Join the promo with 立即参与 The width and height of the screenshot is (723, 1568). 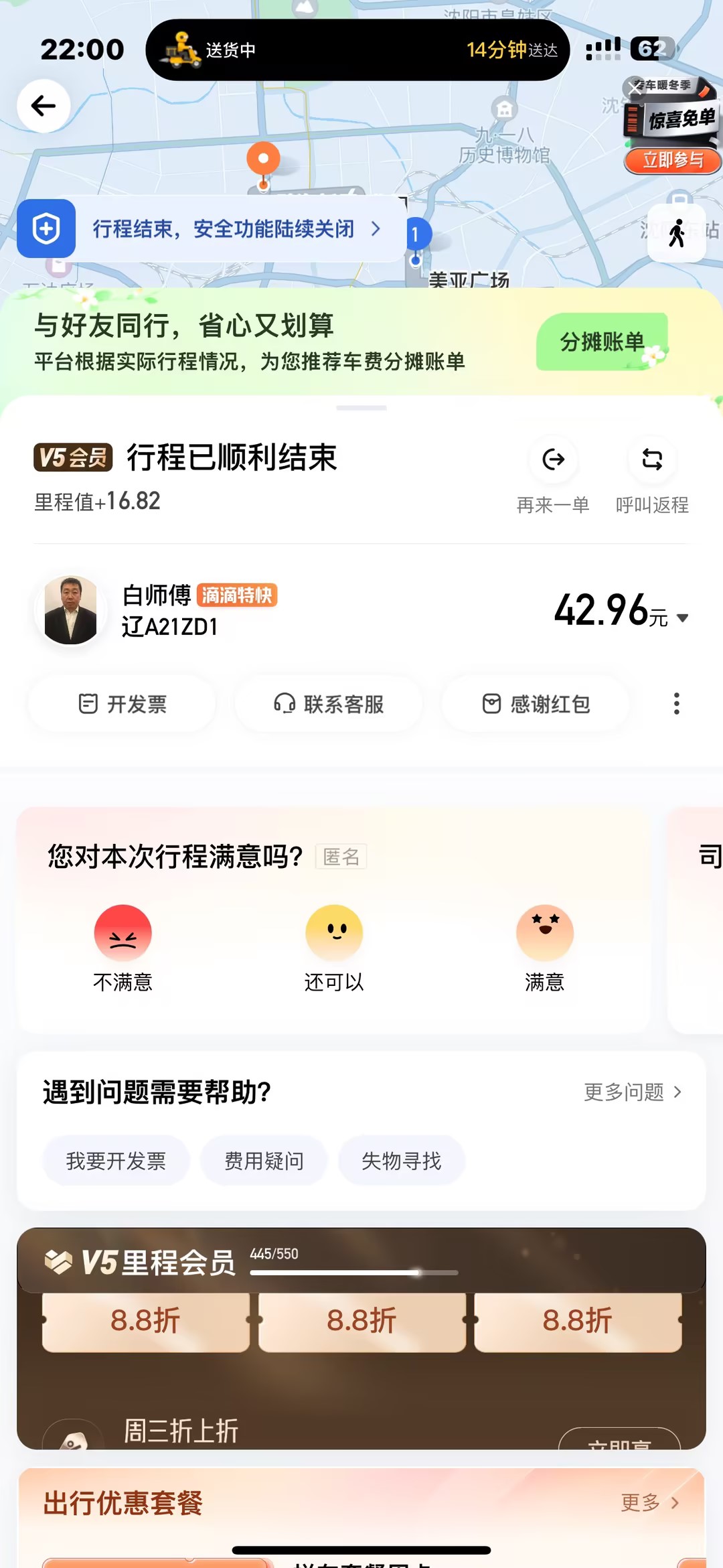click(672, 160)
